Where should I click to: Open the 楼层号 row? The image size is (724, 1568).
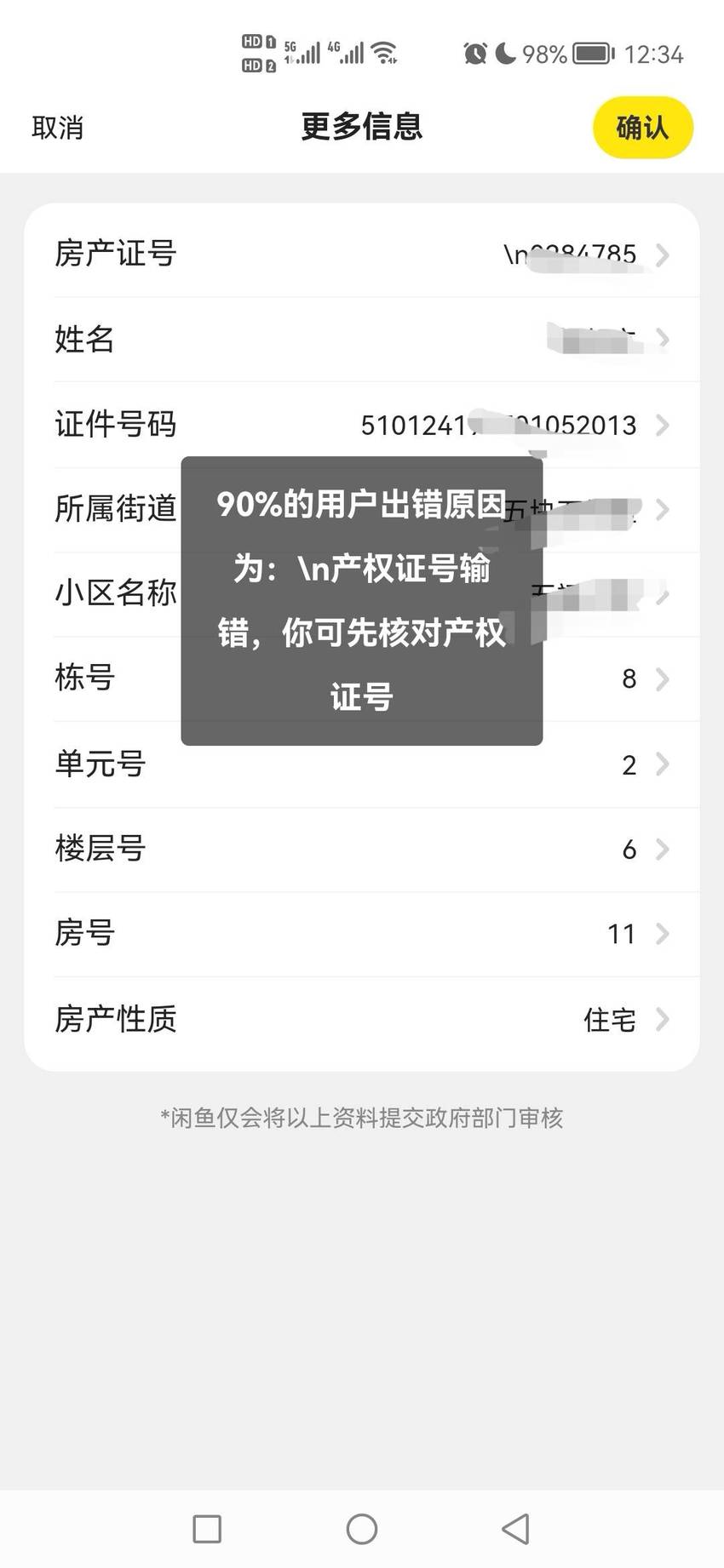click(x=362, y=849)
